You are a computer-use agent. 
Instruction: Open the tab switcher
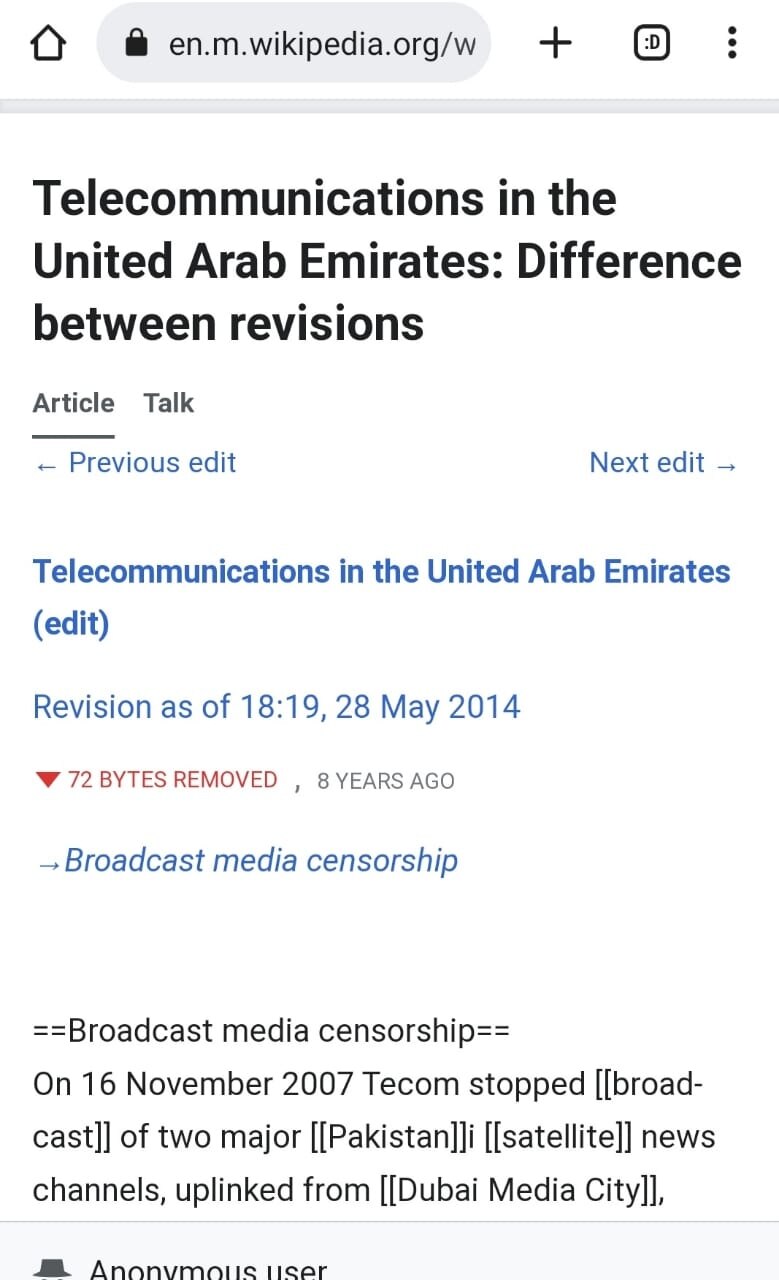pos(652,43)
